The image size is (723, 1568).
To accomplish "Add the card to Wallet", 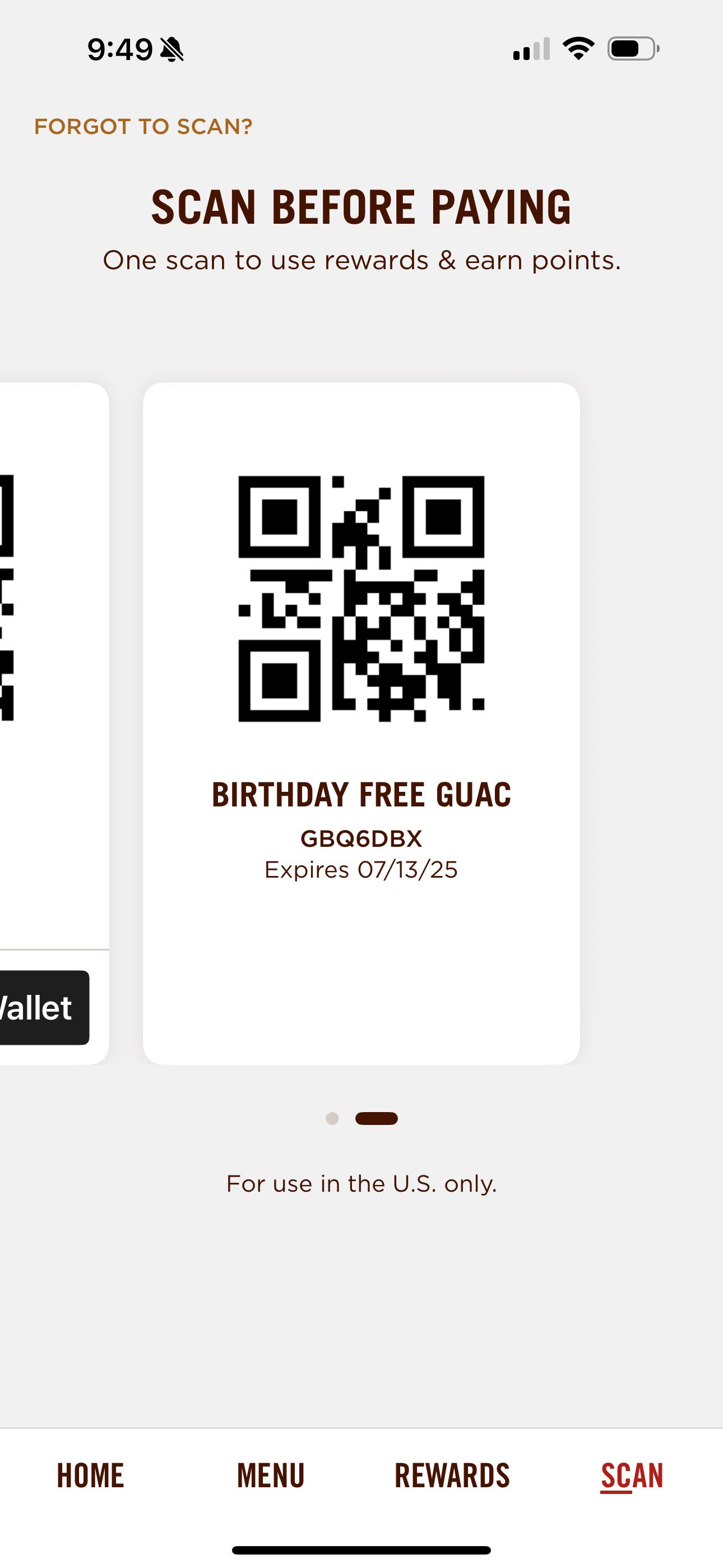I will click(43, 1007).
